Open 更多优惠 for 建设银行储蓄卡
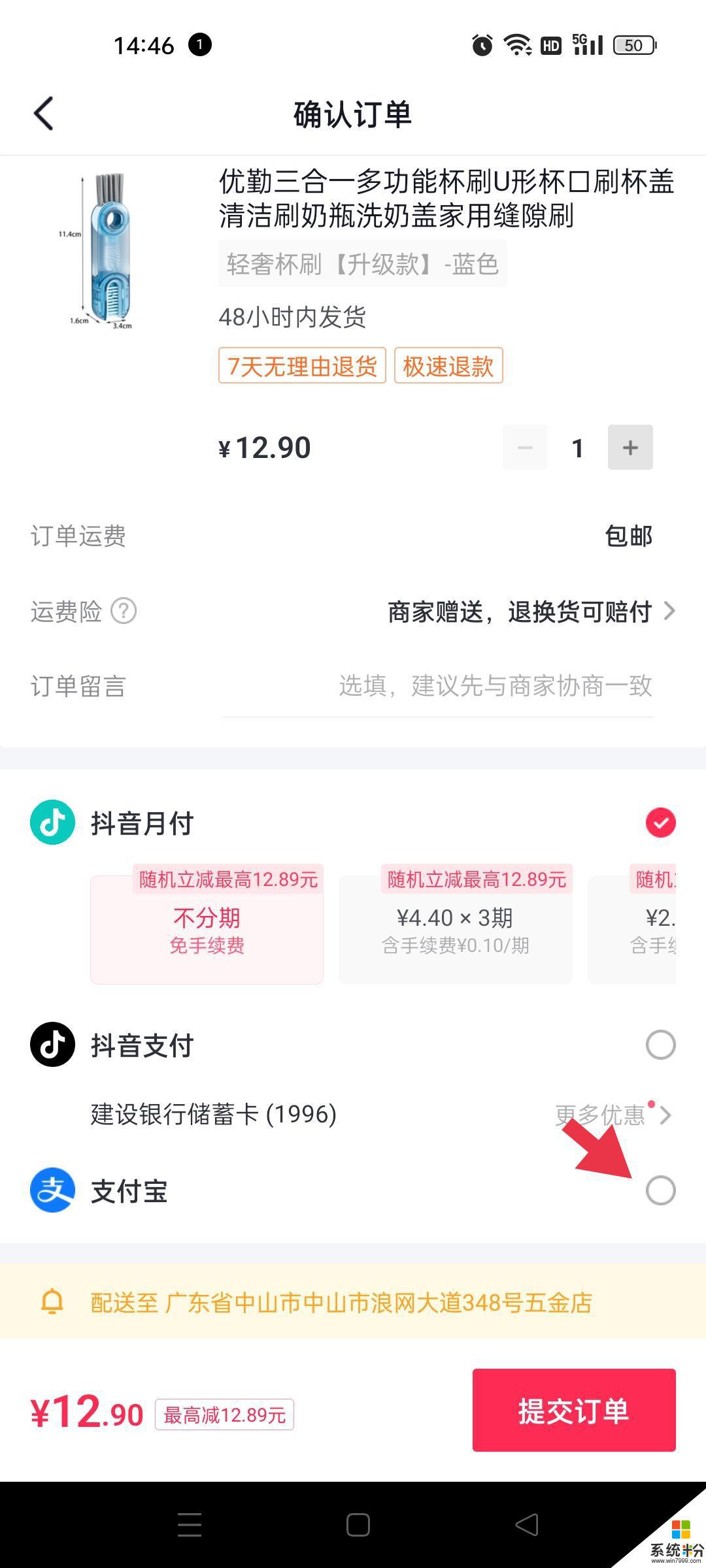Viewport: 706px width, 1568px height. pyautogui.click(x=611, y=1115)
